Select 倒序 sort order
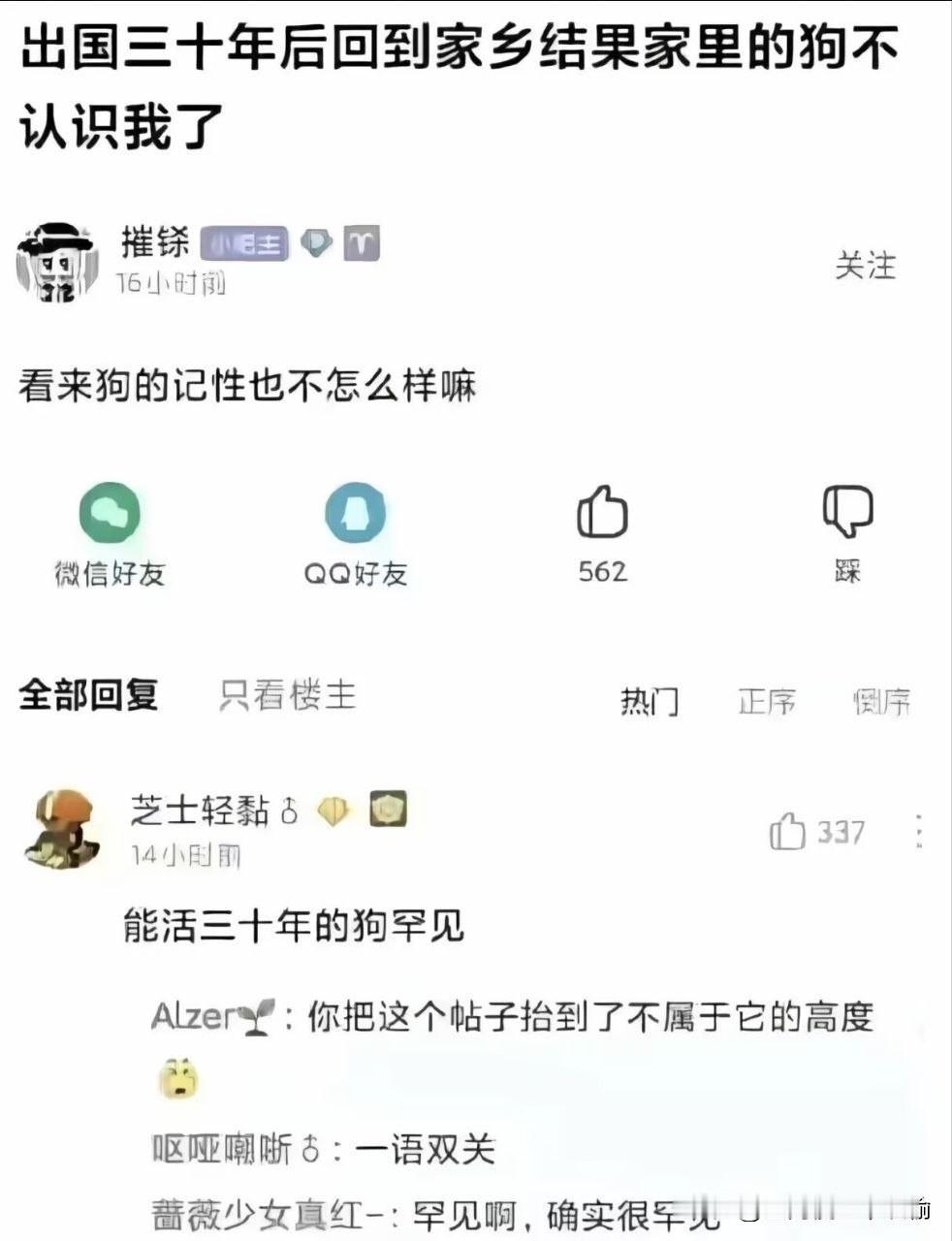952x1241 pixels. [880, 700]
